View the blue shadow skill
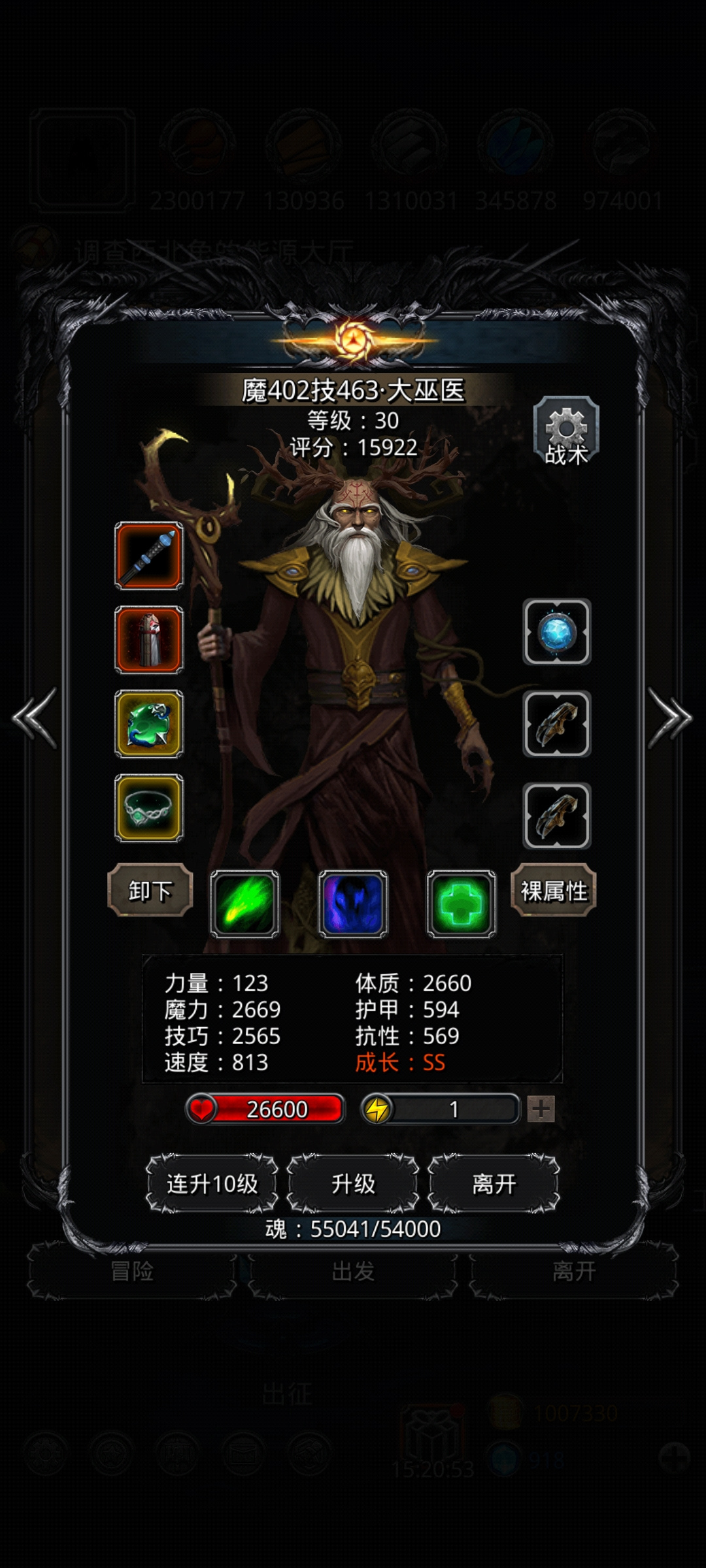This screenshot has width=706, height=1568. pyautogui.click(x=353, y=904)
